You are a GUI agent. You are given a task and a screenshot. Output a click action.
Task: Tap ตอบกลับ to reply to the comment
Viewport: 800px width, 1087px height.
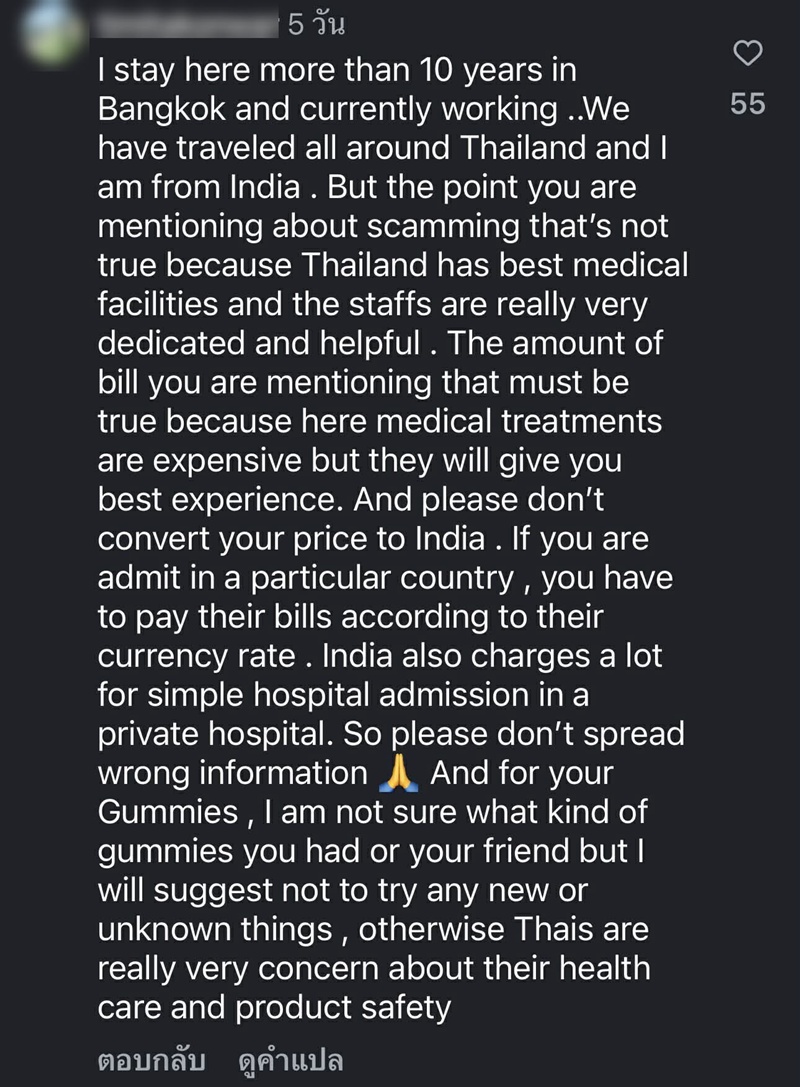click(151, 1060)
